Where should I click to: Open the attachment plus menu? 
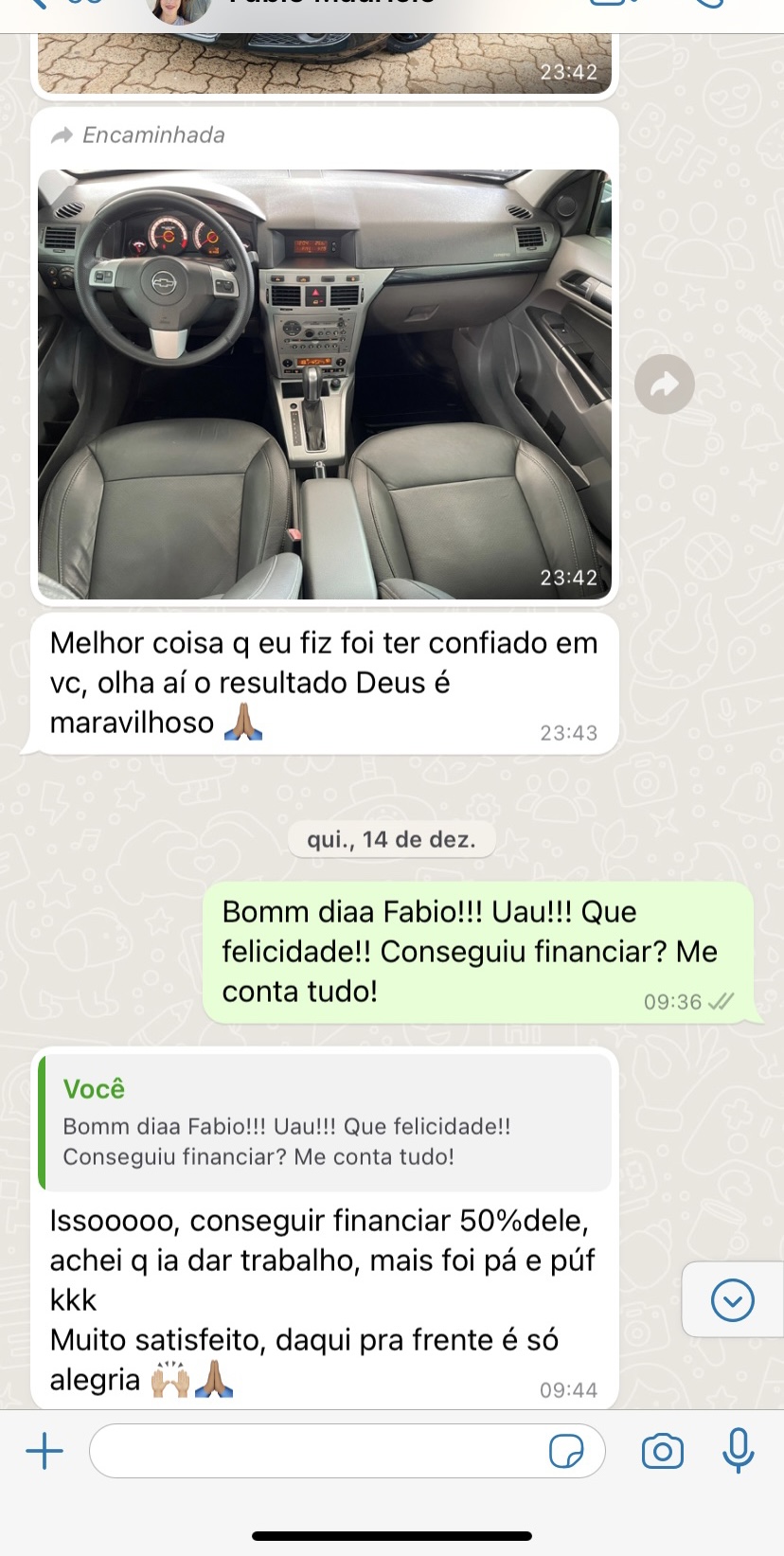[x=45, y=1451]
